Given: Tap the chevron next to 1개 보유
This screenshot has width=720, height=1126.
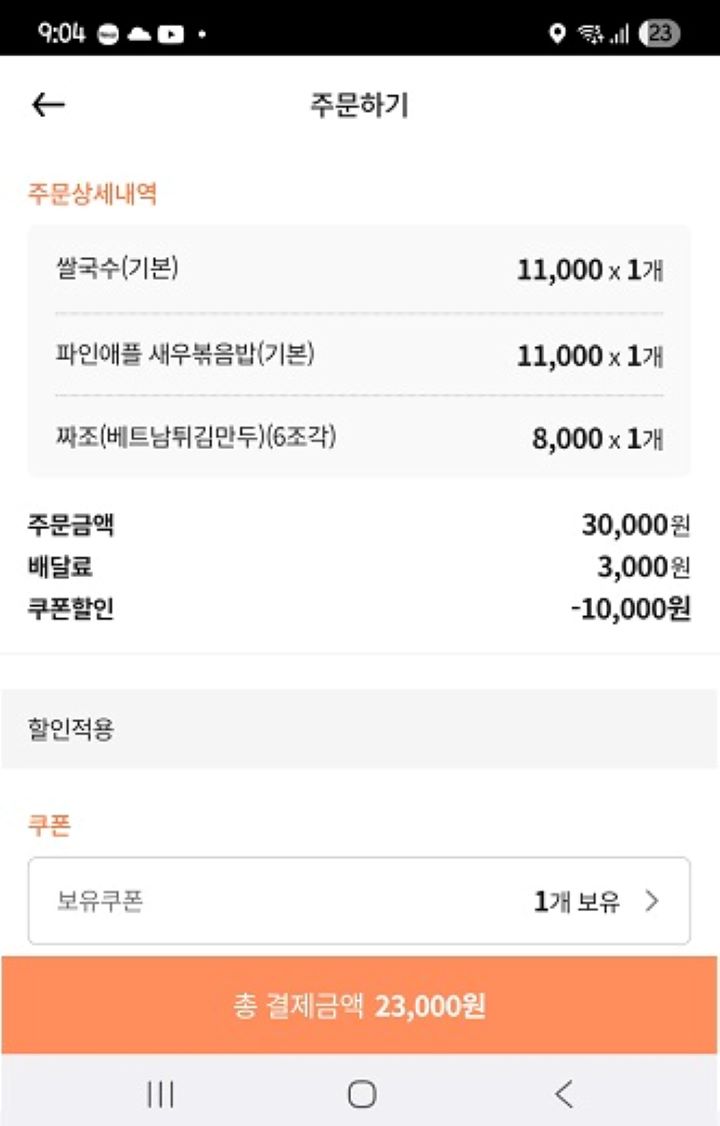Looking at the screenshot, I should point(651,900).
